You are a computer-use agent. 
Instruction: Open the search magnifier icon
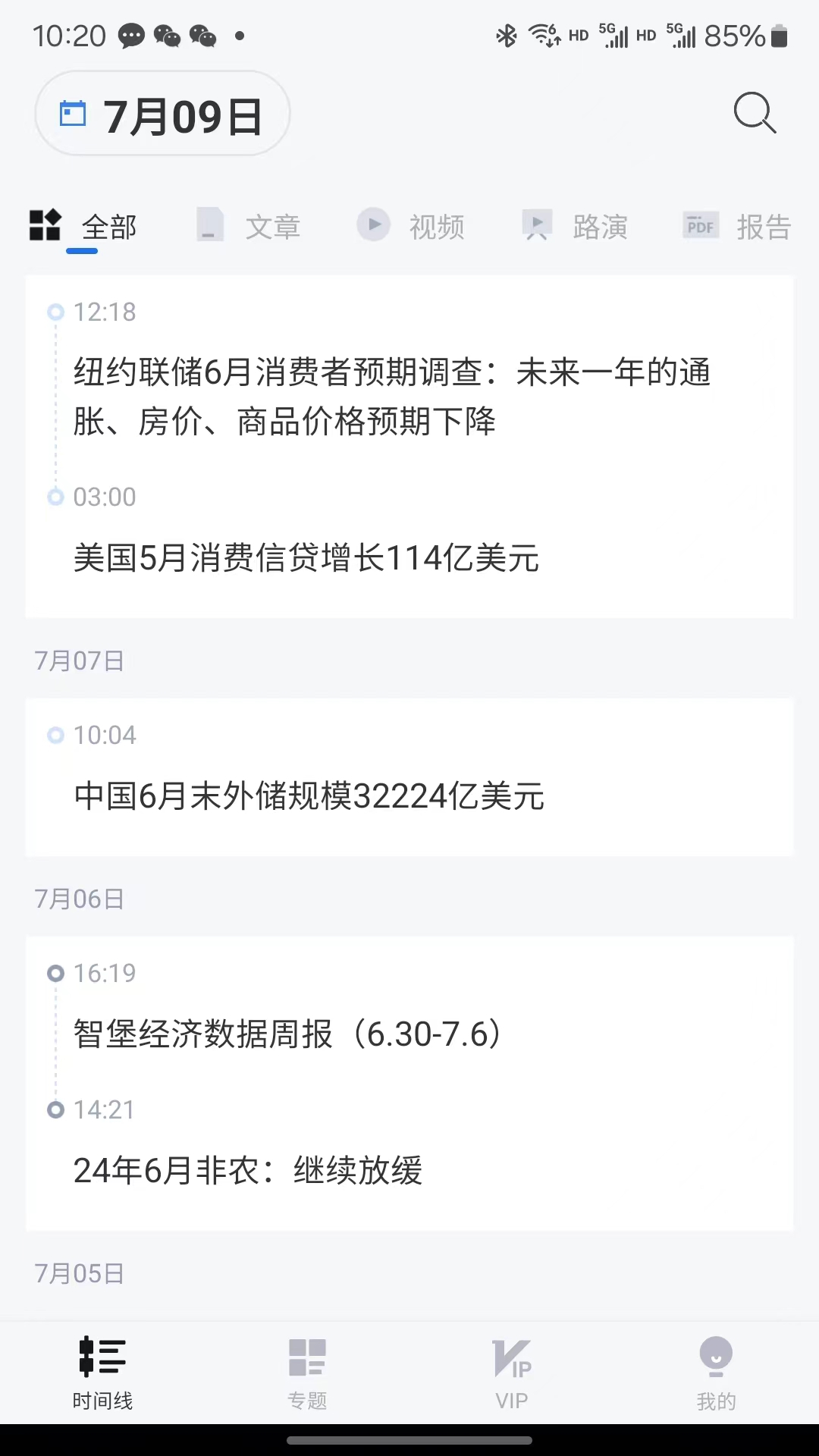point(755,113)
